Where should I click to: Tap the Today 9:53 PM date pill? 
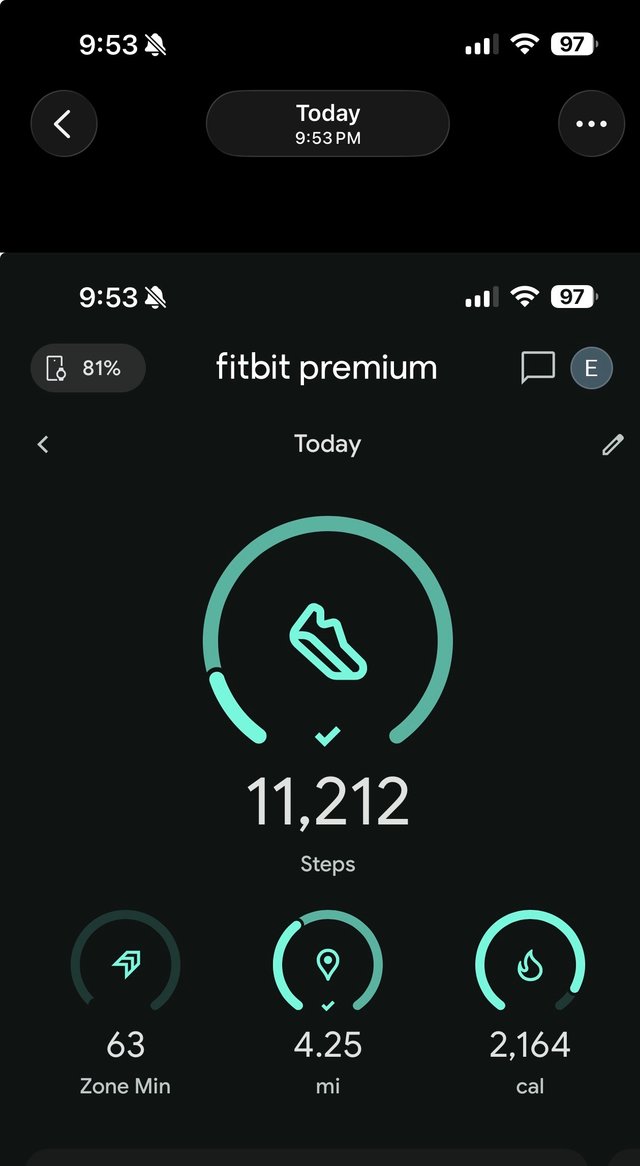point(327,124)
